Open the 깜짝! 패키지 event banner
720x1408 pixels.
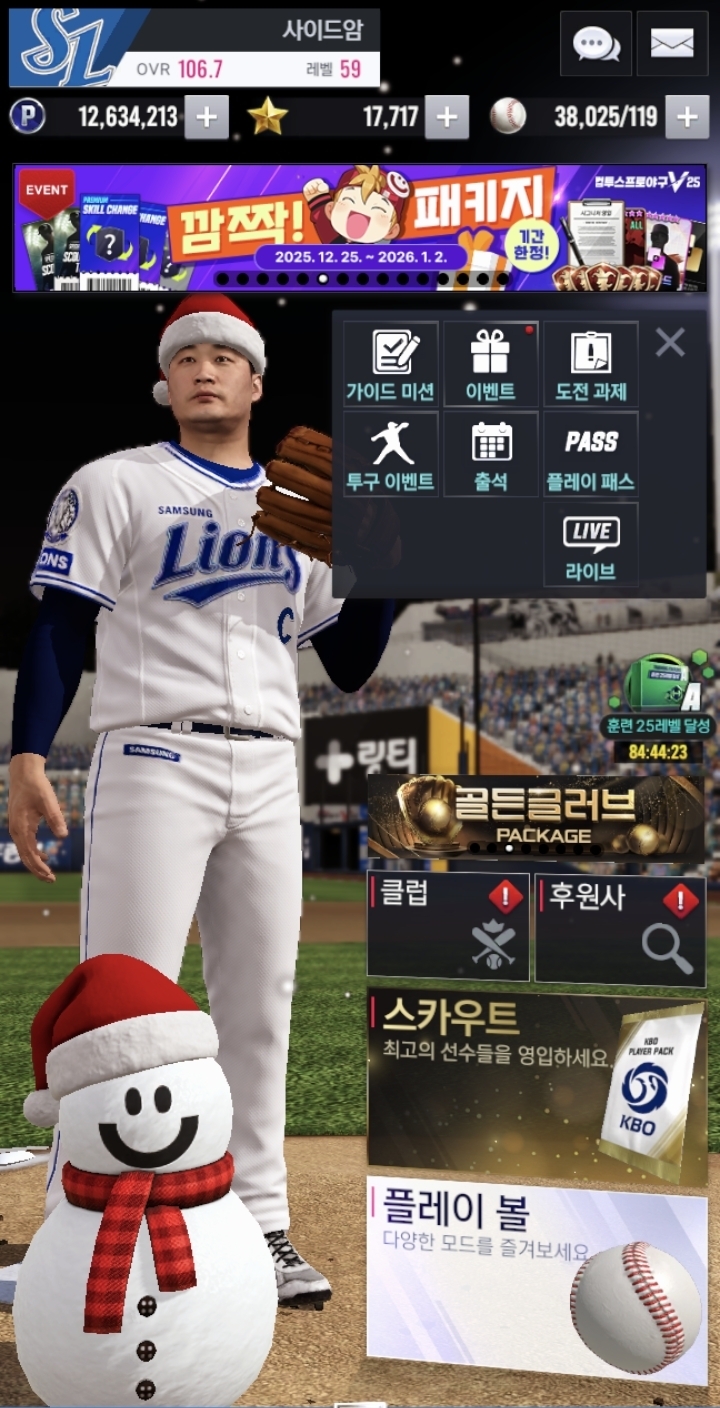(360, 228)
